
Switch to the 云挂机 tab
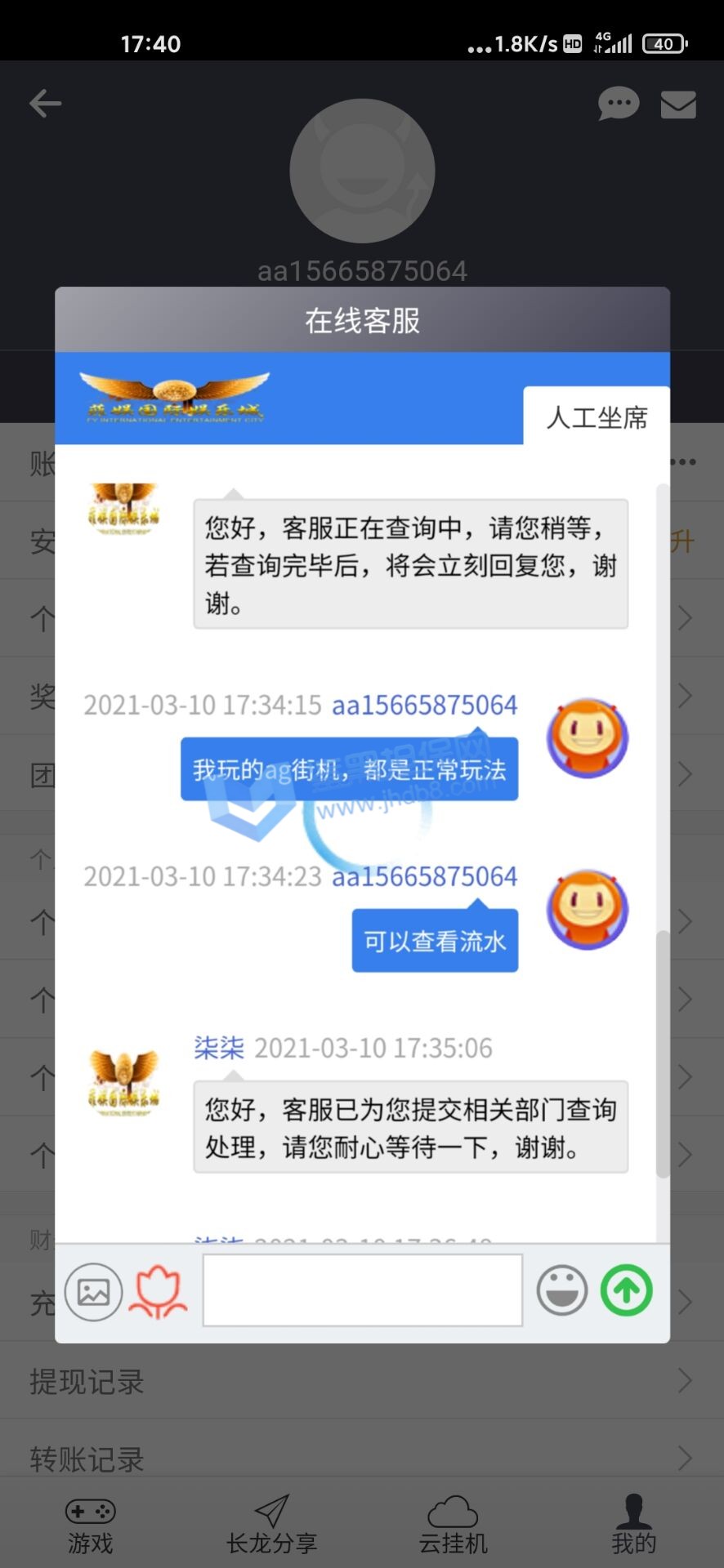point(453,1526)
